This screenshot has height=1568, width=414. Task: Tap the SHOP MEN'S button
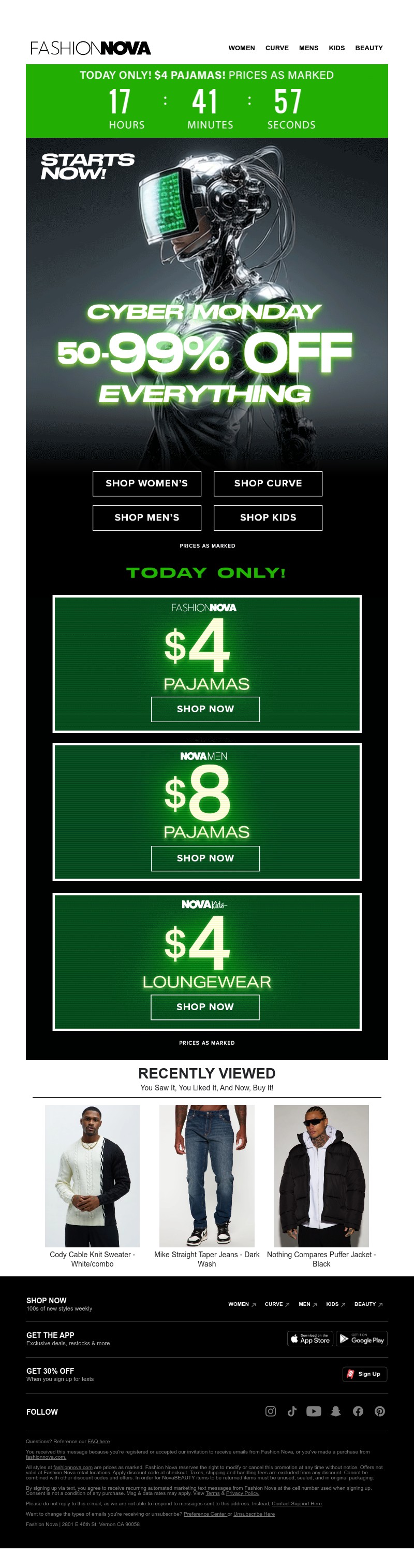(146, 517)
